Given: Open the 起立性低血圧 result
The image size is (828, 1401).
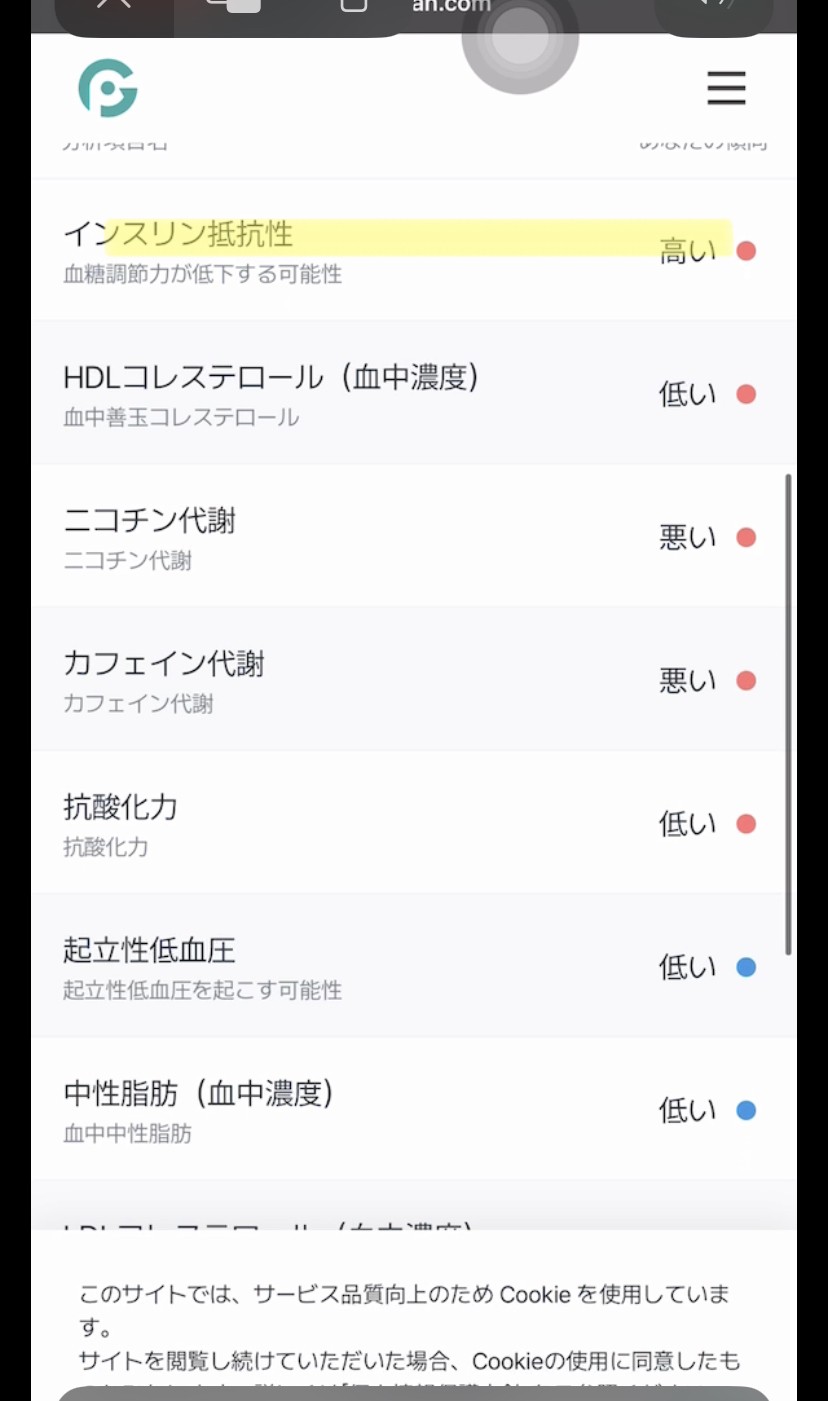Looking at the screenshot, I should coord(414,966).
